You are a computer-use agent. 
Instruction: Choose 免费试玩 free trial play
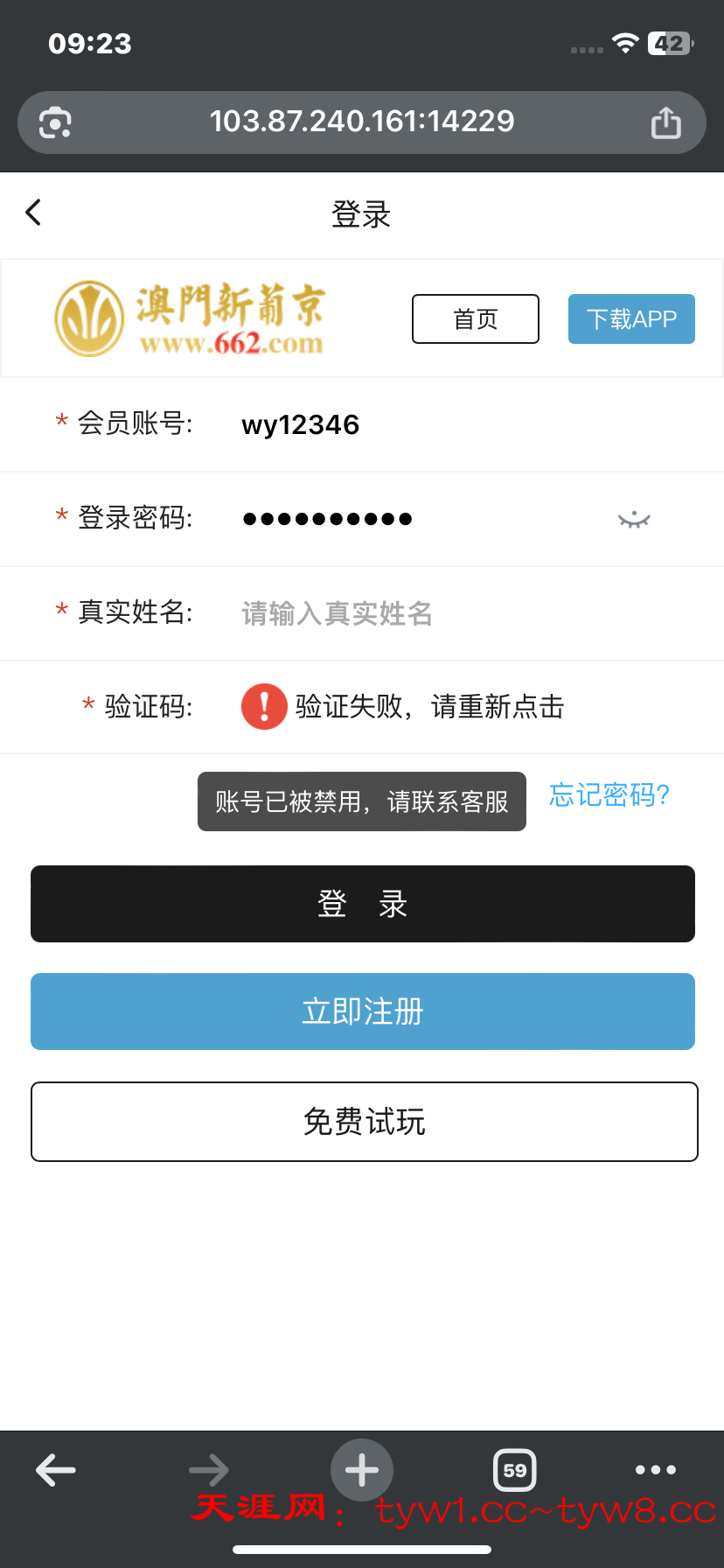(364, 1122)
